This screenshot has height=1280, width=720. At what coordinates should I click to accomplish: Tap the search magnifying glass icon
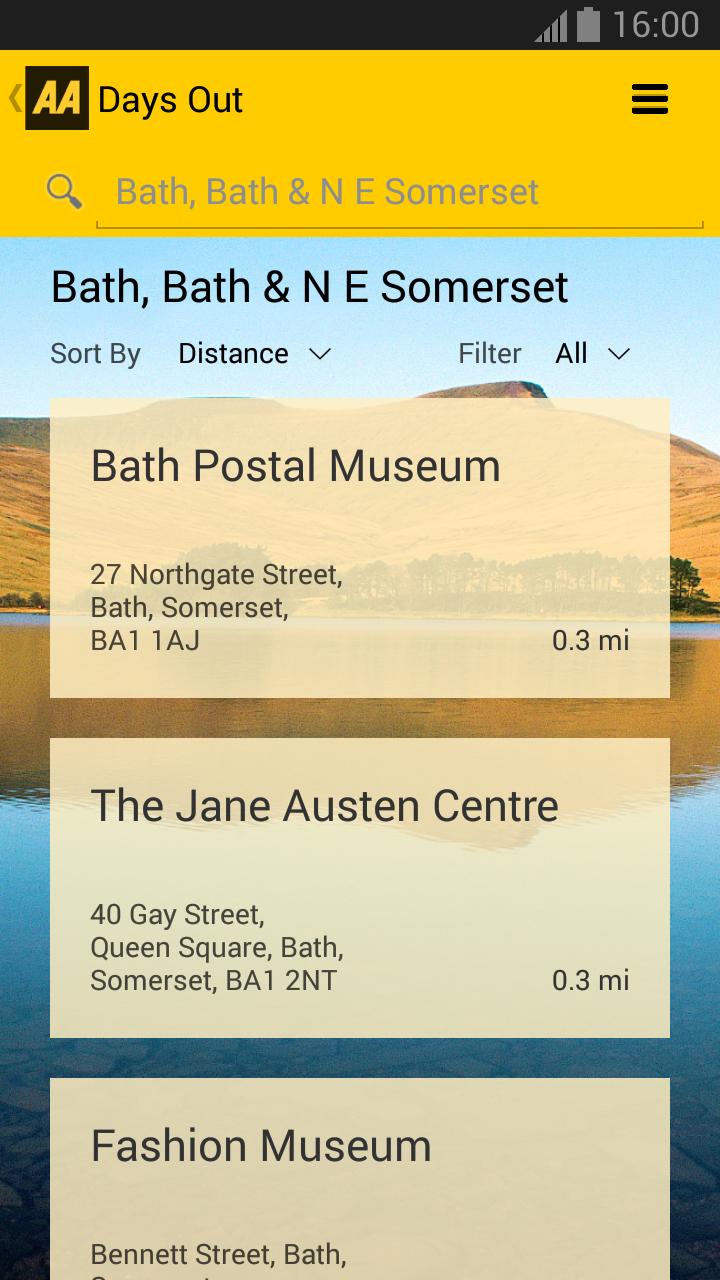pyautogui.click(x=63, y=191)
